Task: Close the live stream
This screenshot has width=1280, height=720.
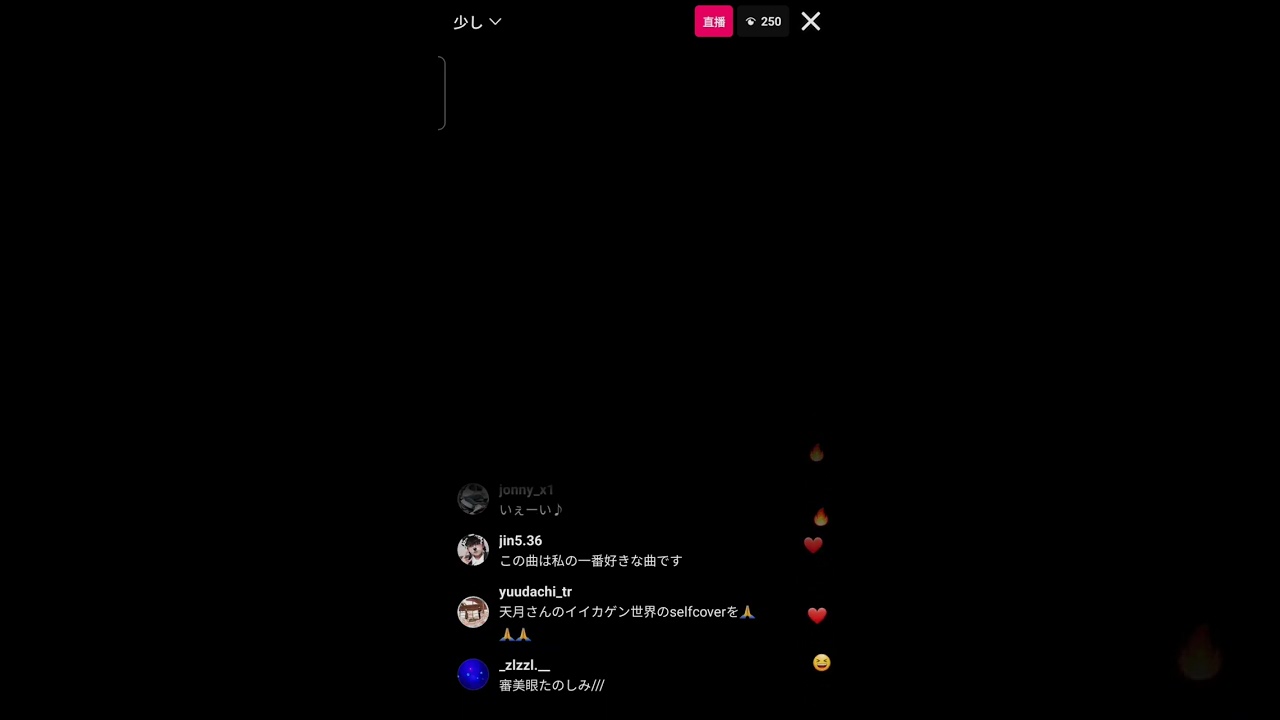Action: click(810, 21)
